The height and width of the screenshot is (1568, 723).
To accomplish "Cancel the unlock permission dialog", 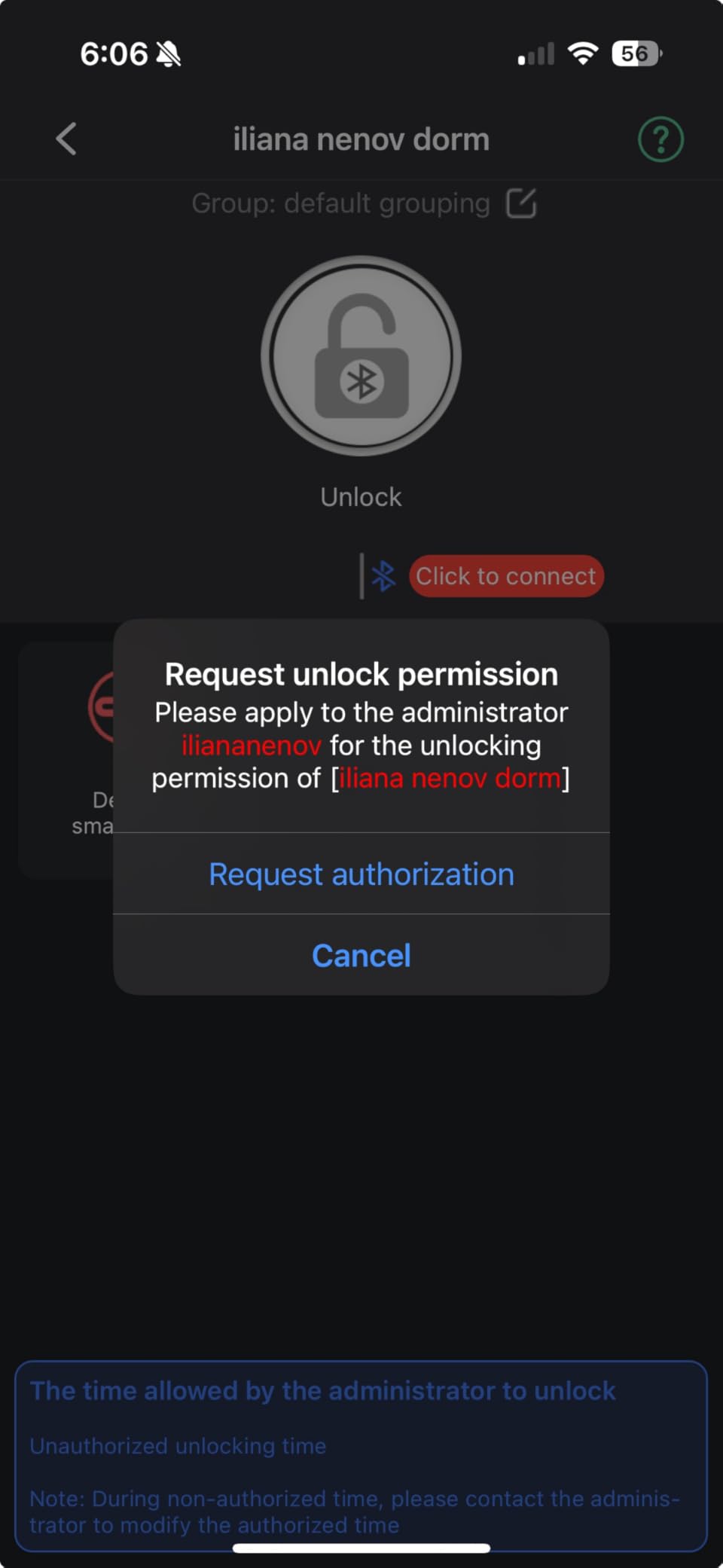I will pos(361,955).
